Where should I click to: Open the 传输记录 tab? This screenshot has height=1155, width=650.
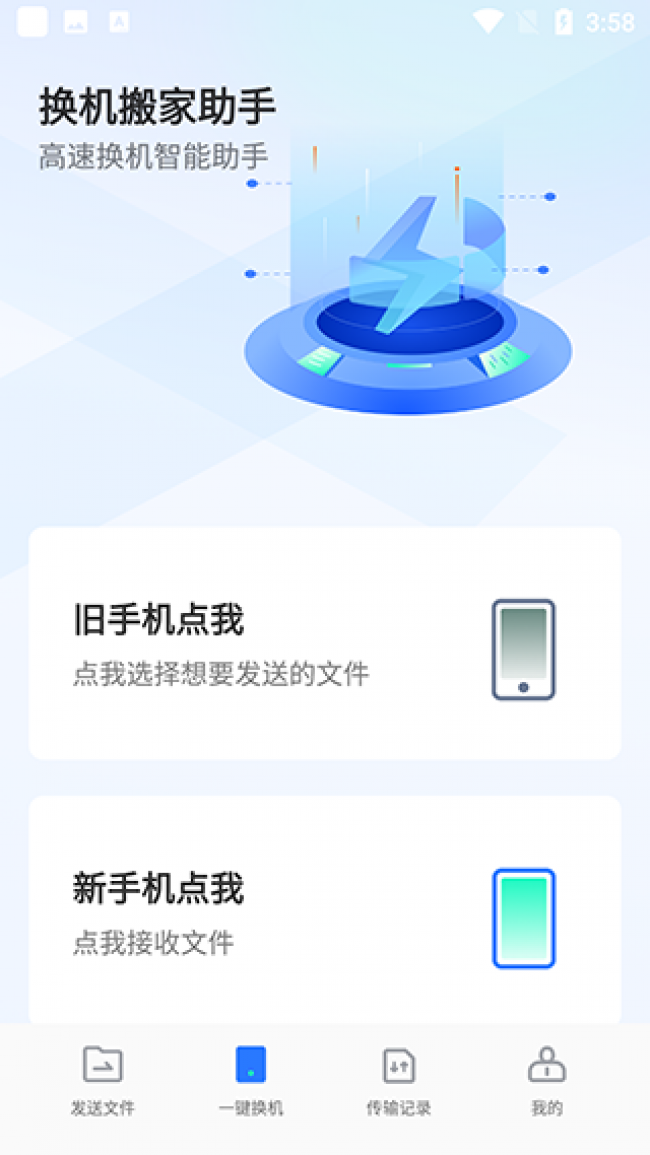(398, 1080)
